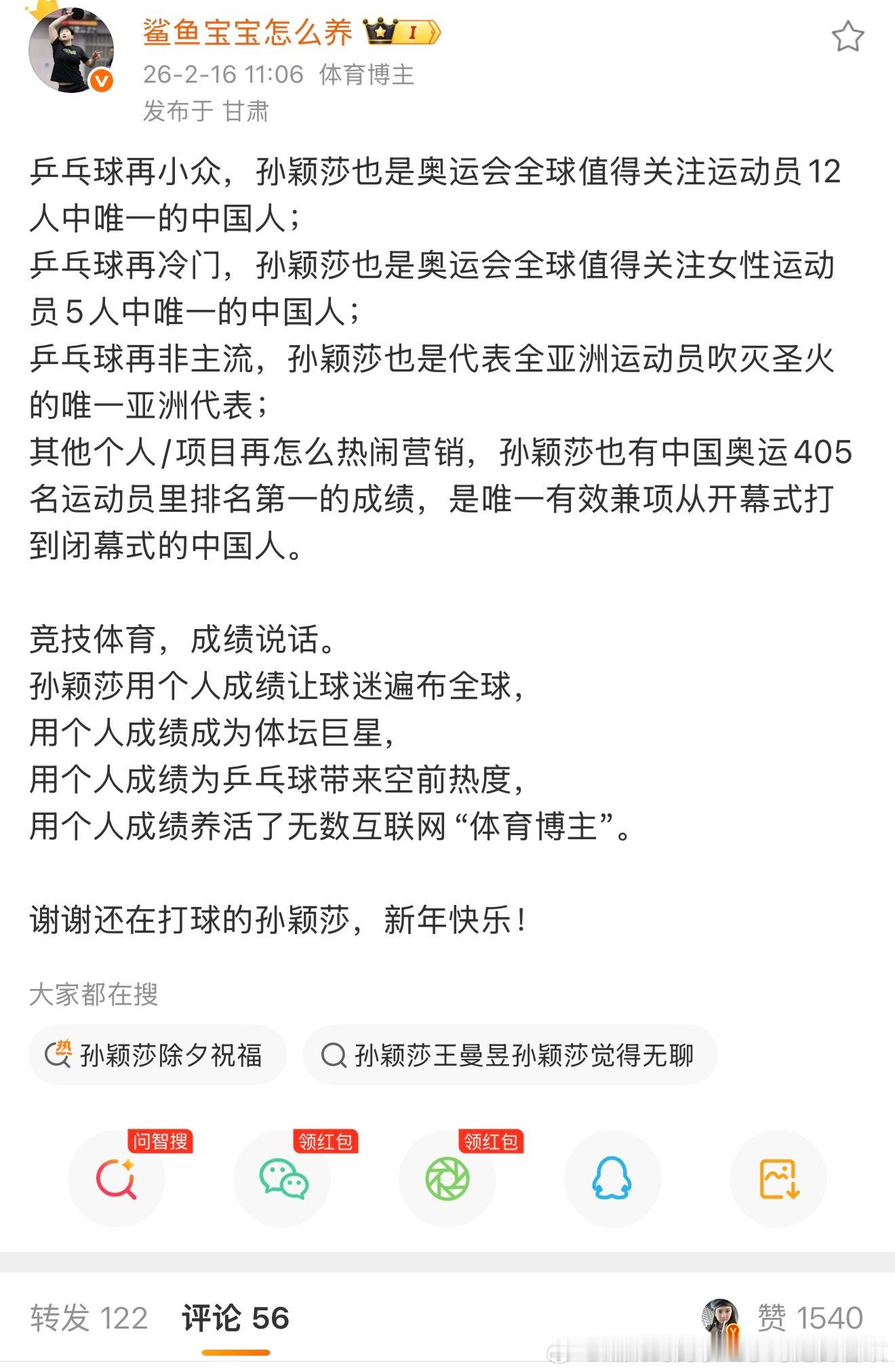Click the 体育博主 label

tap(366, 75)
